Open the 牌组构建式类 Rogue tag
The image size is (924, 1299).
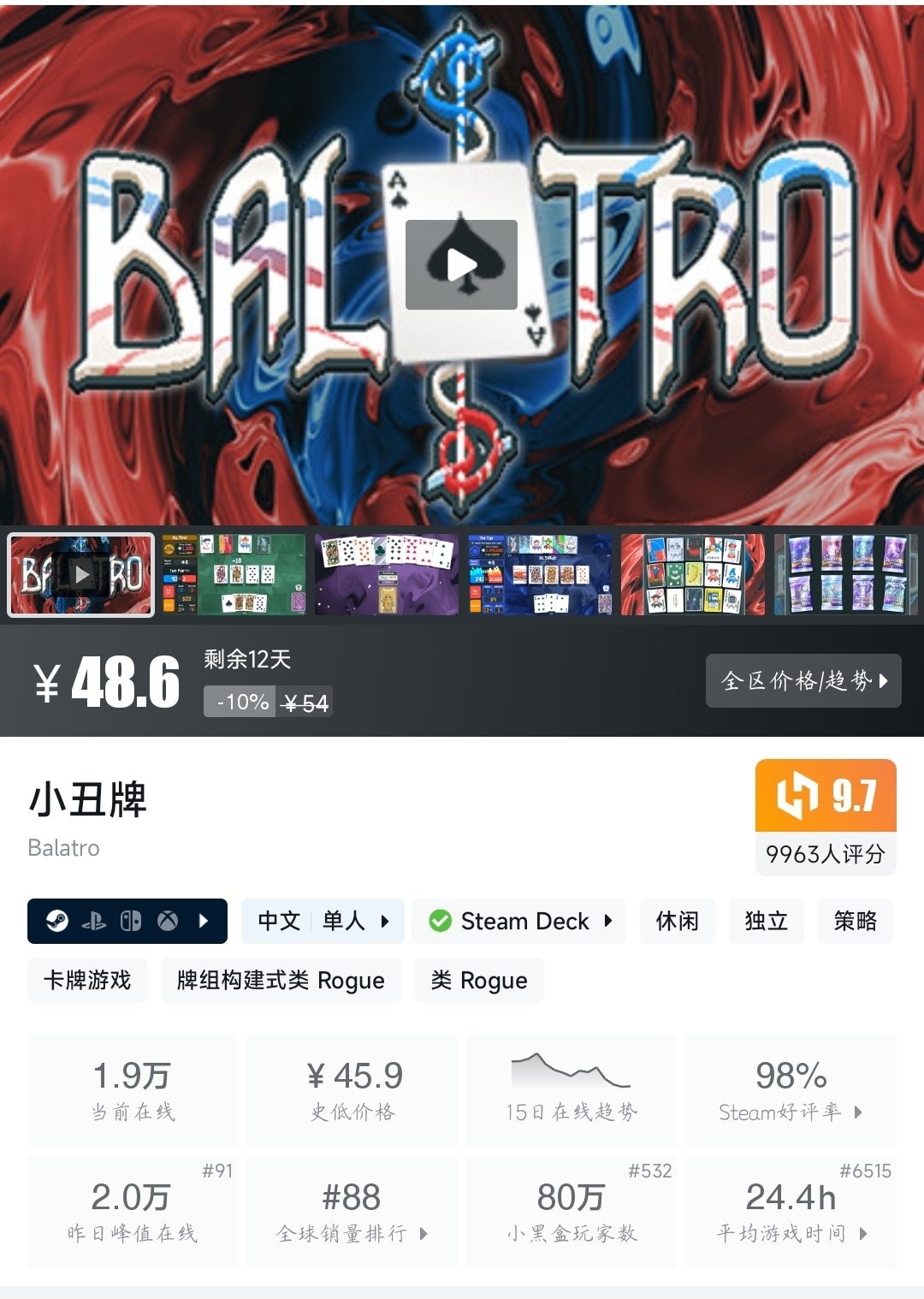pyautogui.click(x=281, y=980)
